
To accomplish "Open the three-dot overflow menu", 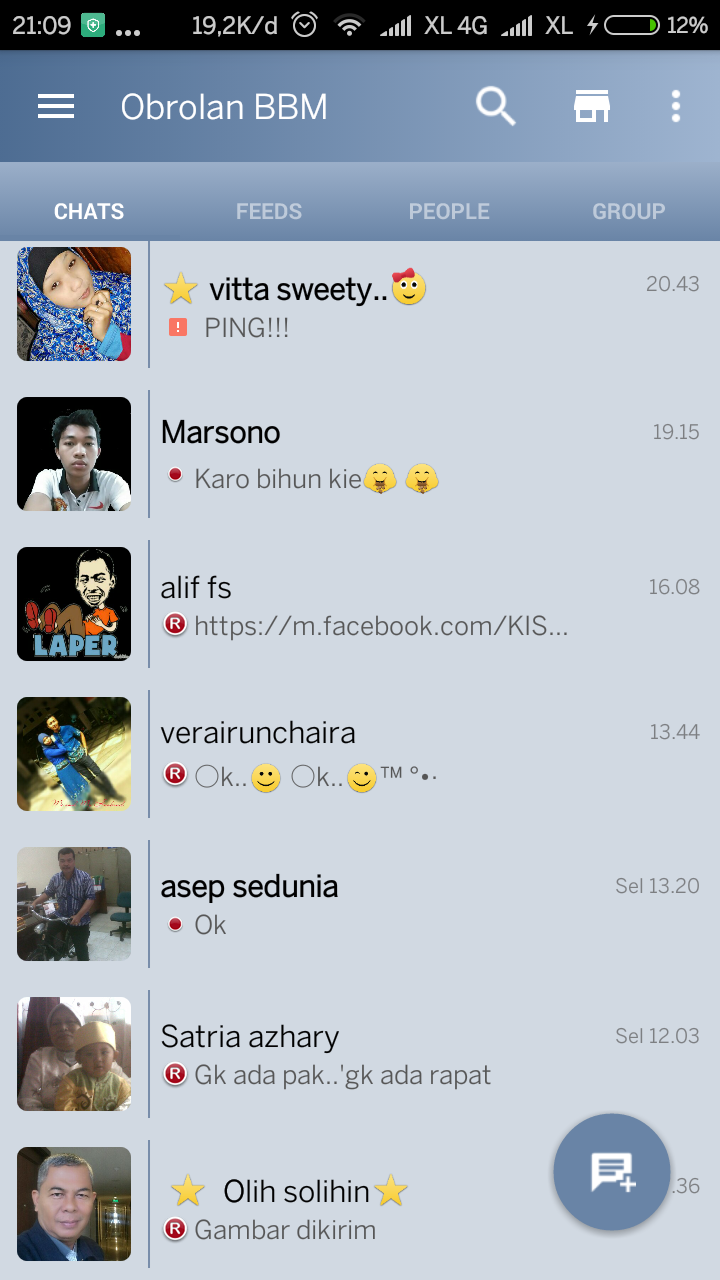I will tap(676, 106).
